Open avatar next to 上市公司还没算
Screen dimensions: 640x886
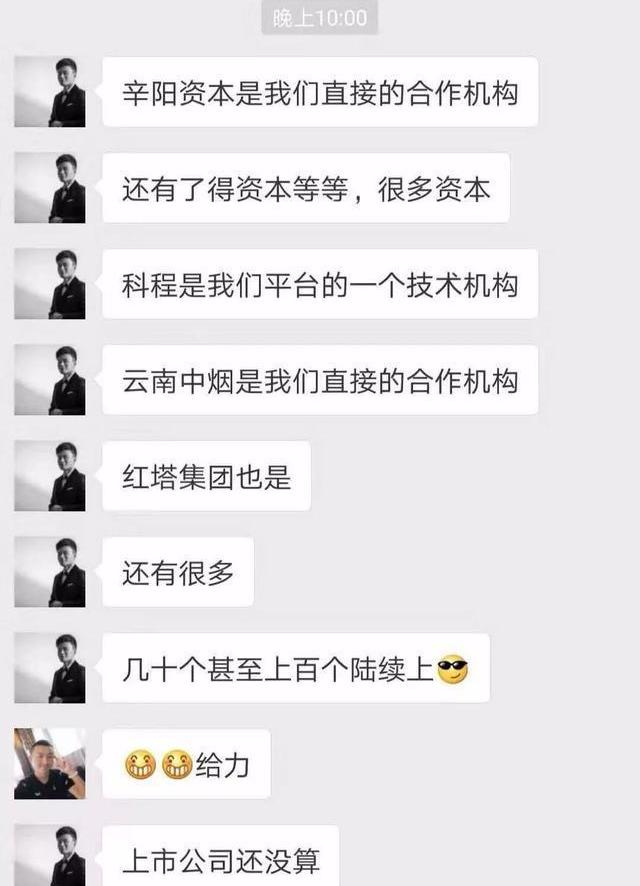point(50,856)
